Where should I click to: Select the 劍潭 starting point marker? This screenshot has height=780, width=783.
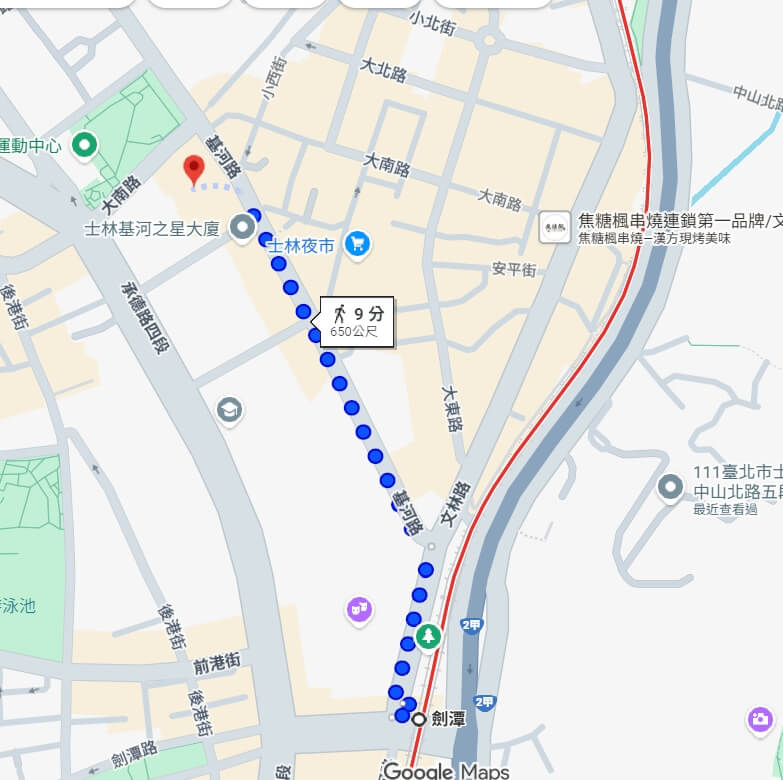(418, 719)
